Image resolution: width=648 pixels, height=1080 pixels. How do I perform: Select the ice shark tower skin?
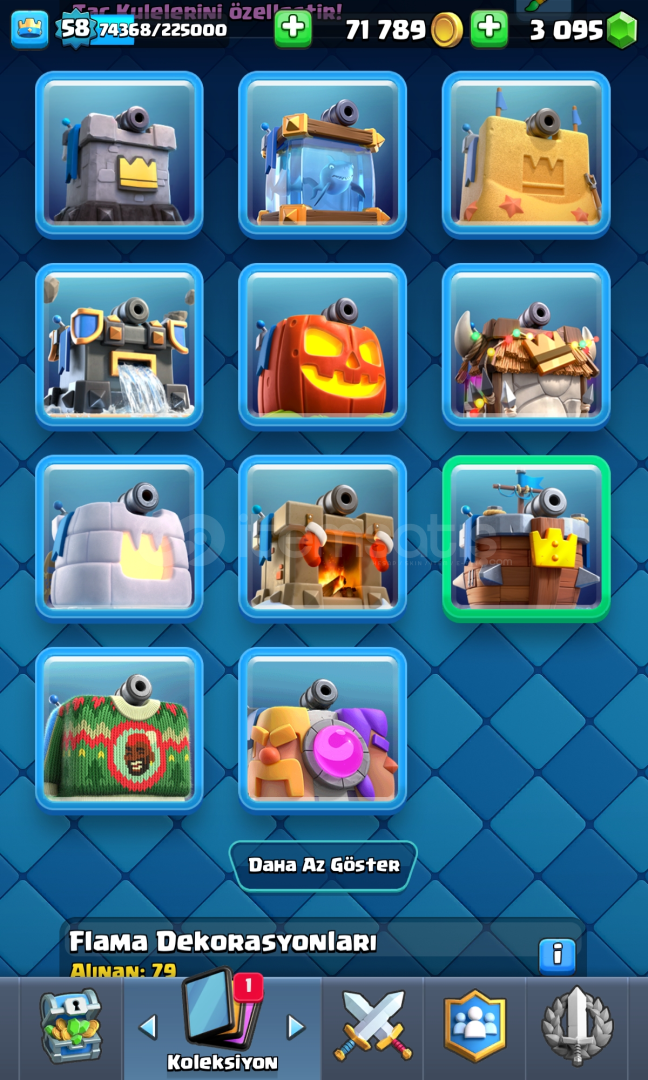[x=322, y=153]
